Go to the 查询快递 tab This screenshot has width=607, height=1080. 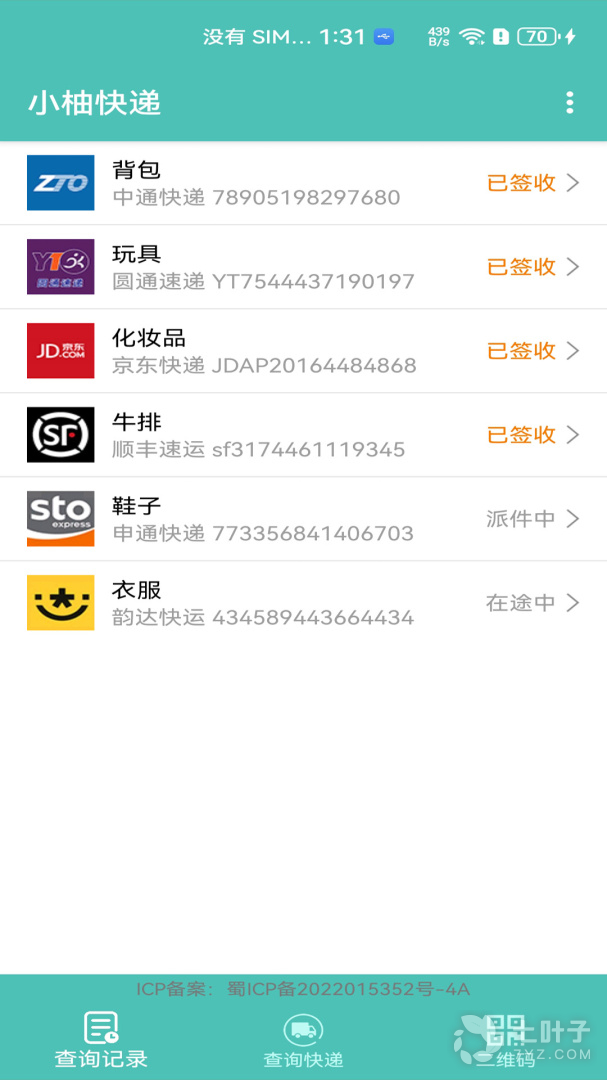point(303,1040)
